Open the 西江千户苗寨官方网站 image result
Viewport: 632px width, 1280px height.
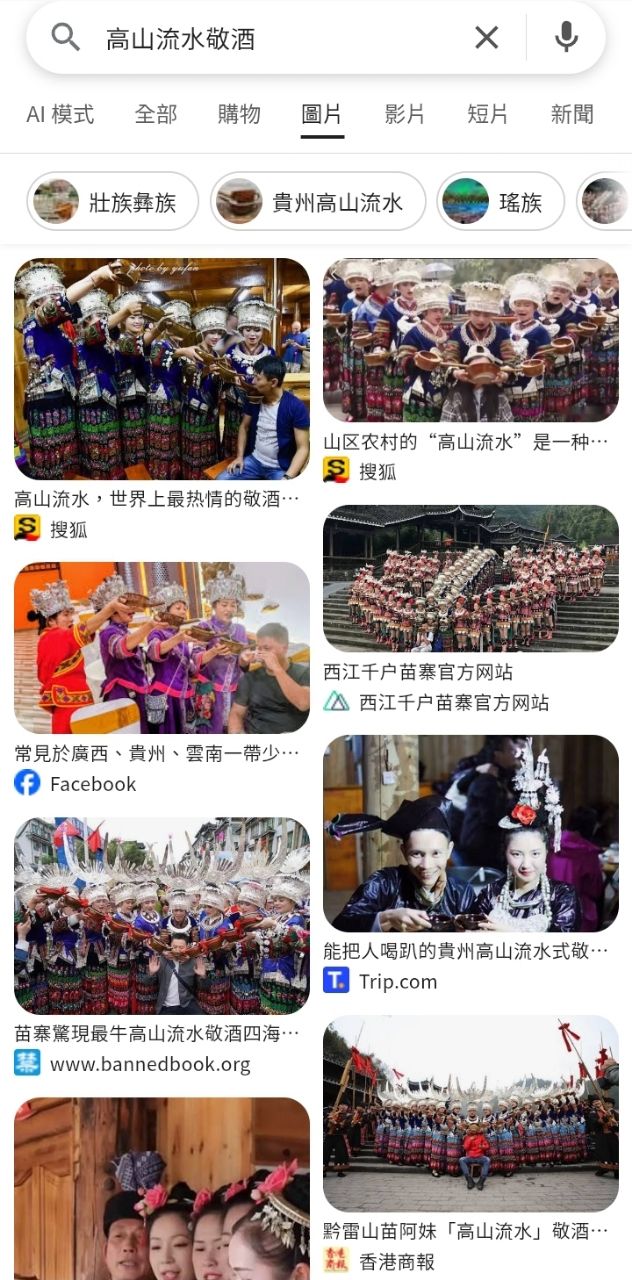470,578
